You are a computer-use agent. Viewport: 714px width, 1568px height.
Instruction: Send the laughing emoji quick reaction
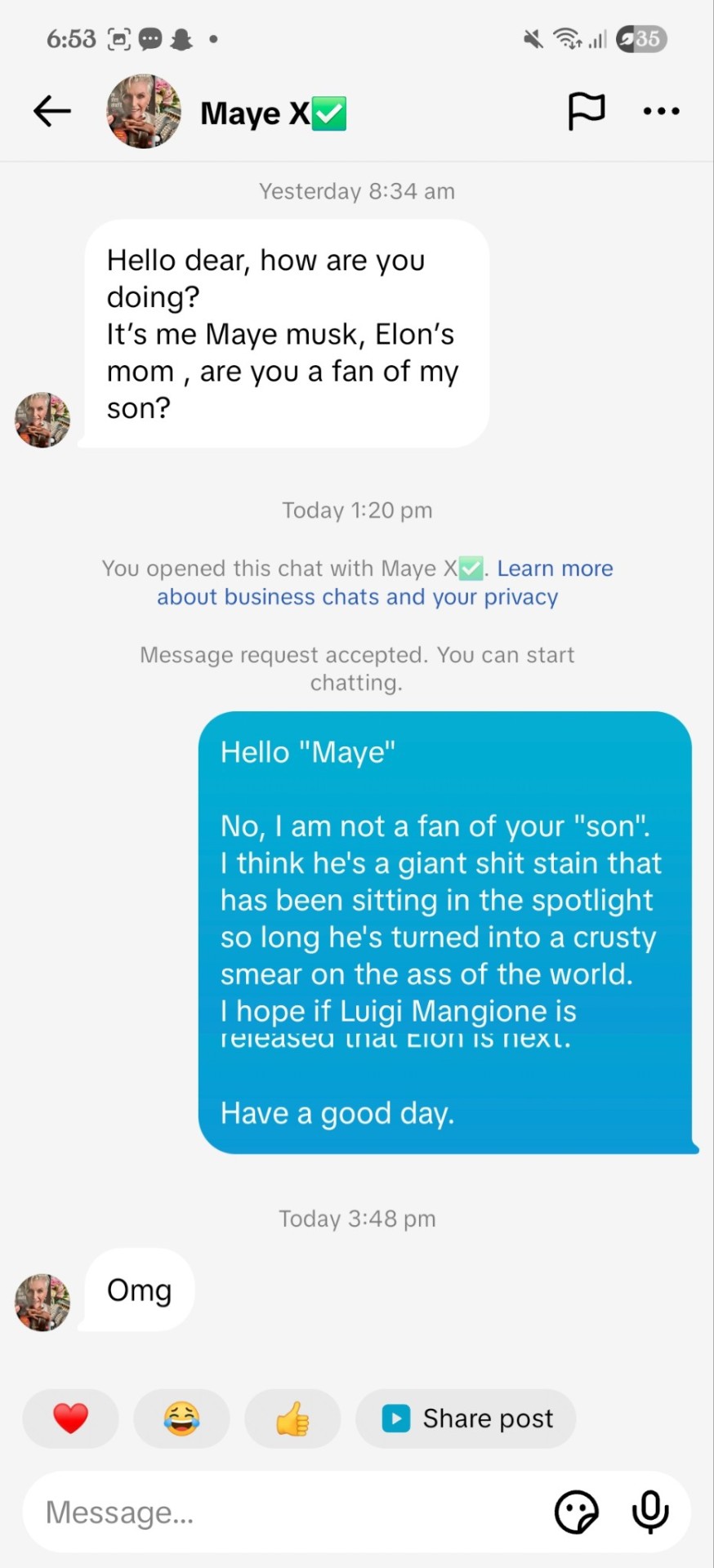(x=181, y=1419)
